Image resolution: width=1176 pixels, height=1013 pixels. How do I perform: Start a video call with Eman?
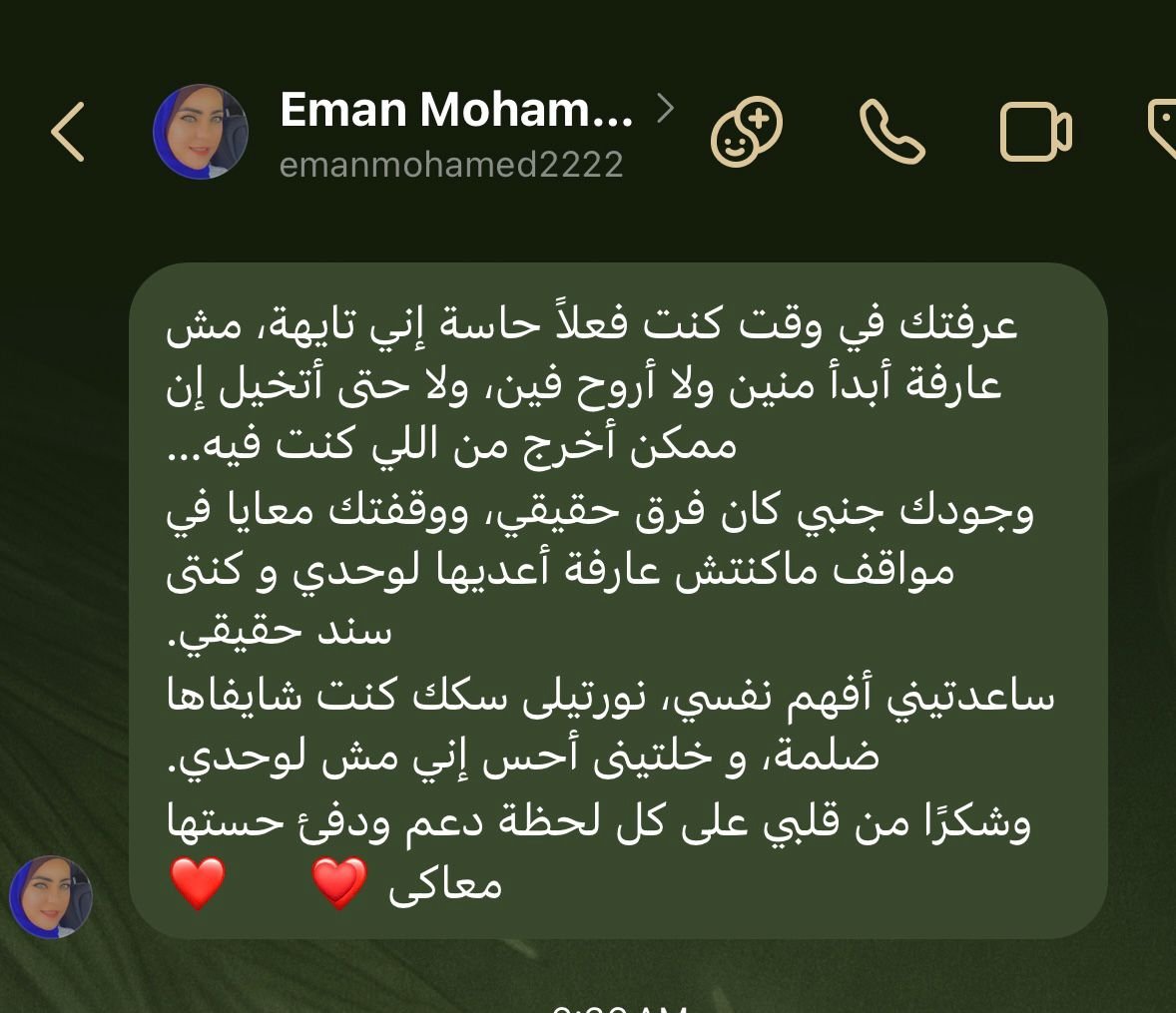tap(1035, 132)
